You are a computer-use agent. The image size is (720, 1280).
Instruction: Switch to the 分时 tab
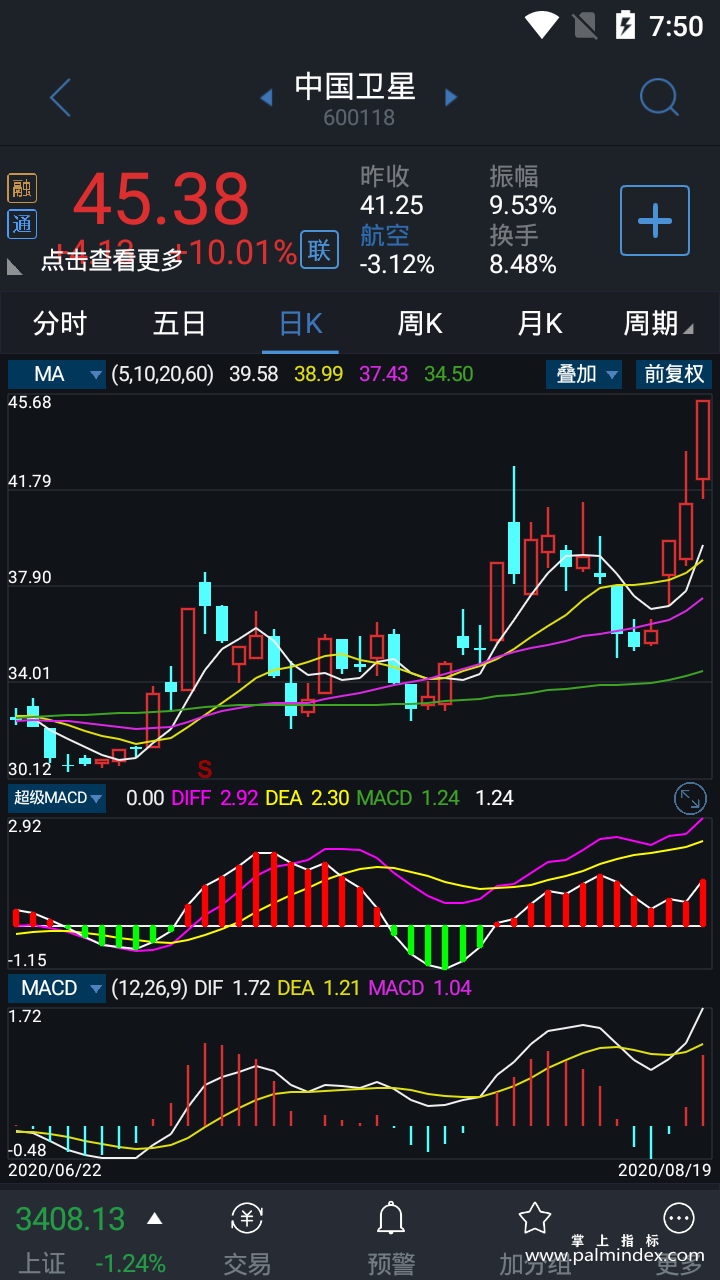pos(60,323)
